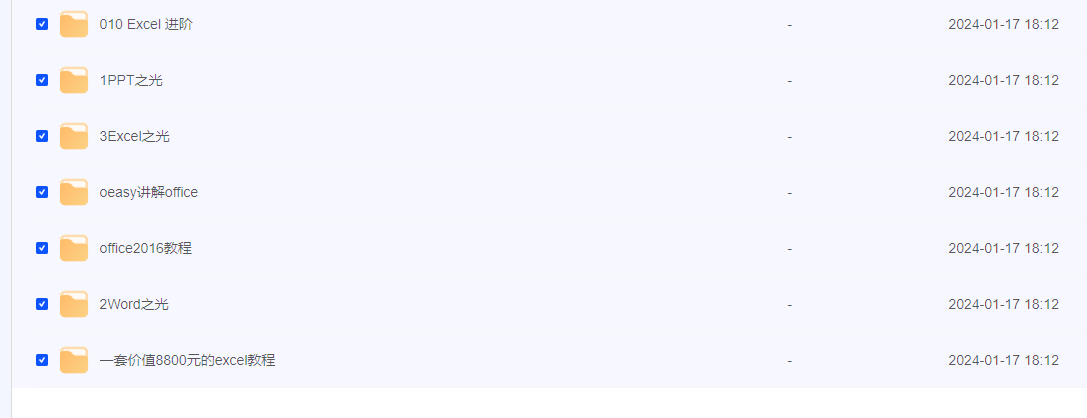Open the 1PPT之光 folder

(131, 80)
